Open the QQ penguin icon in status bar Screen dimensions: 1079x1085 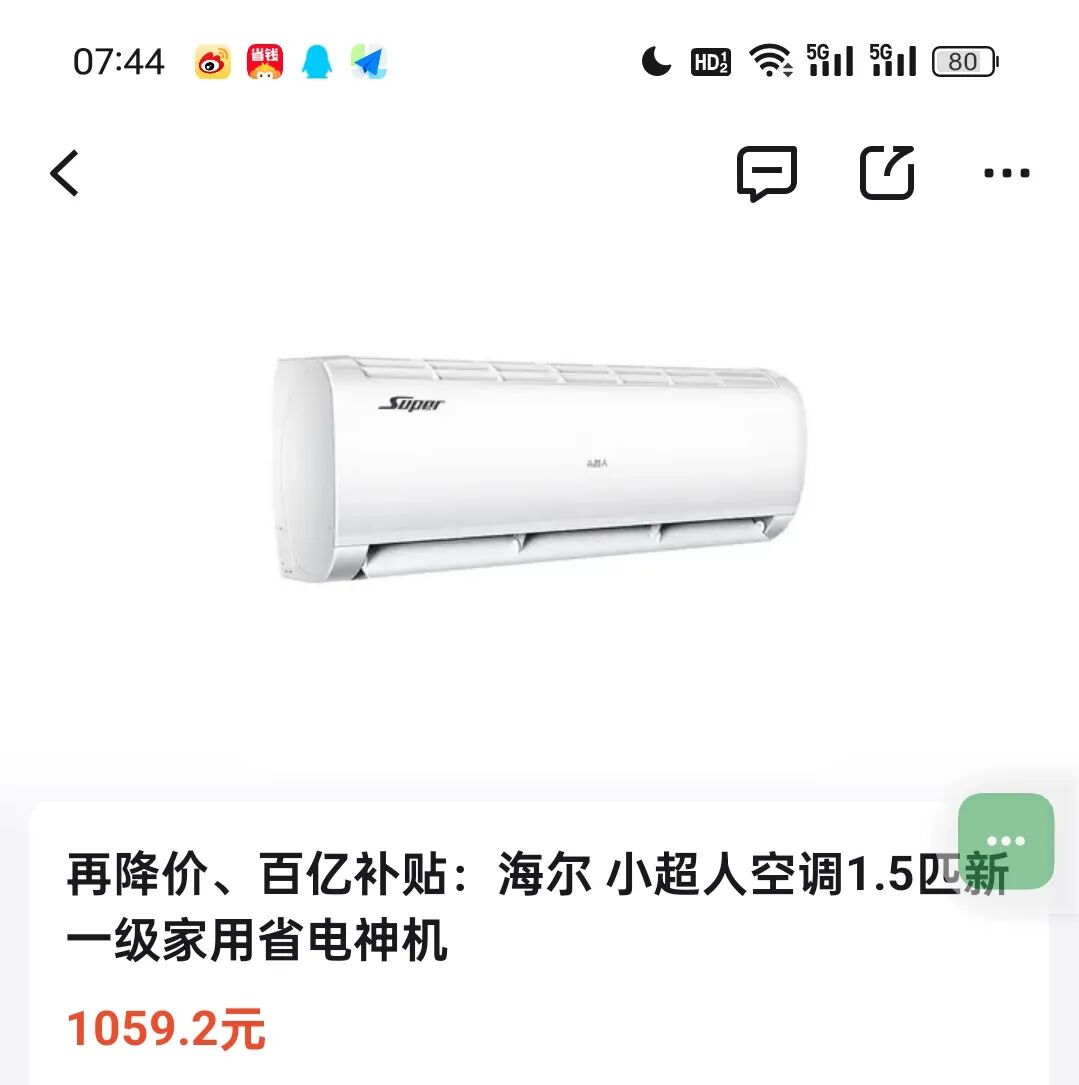[318, 61]
